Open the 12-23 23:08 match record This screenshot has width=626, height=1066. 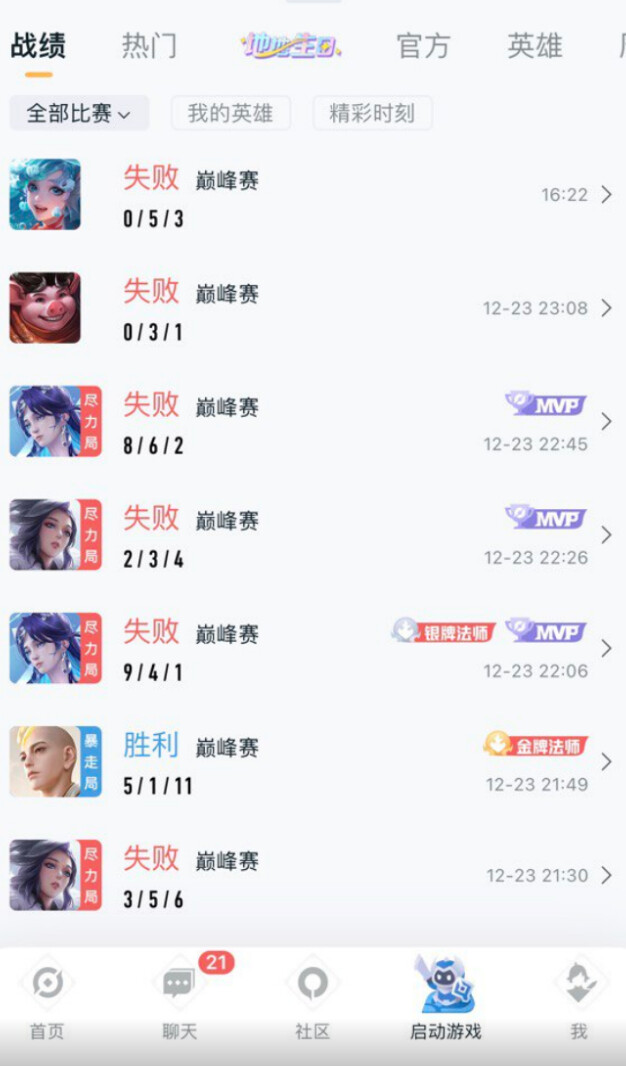(313, 308)
